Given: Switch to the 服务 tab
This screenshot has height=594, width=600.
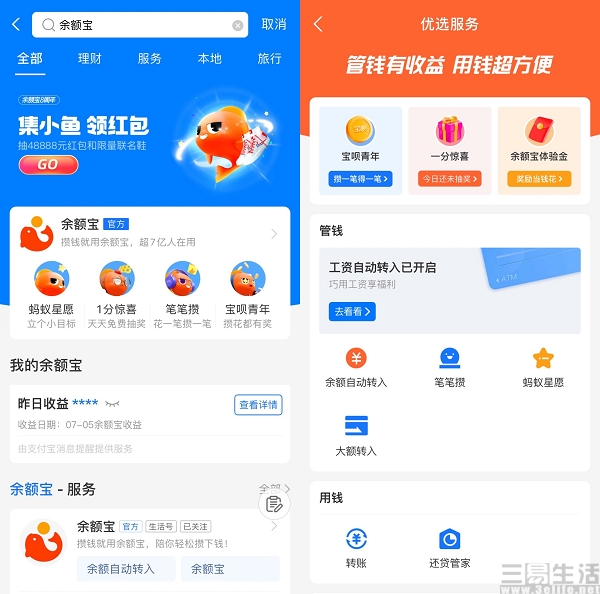Looking at the screenshot, I should [150, 59].
